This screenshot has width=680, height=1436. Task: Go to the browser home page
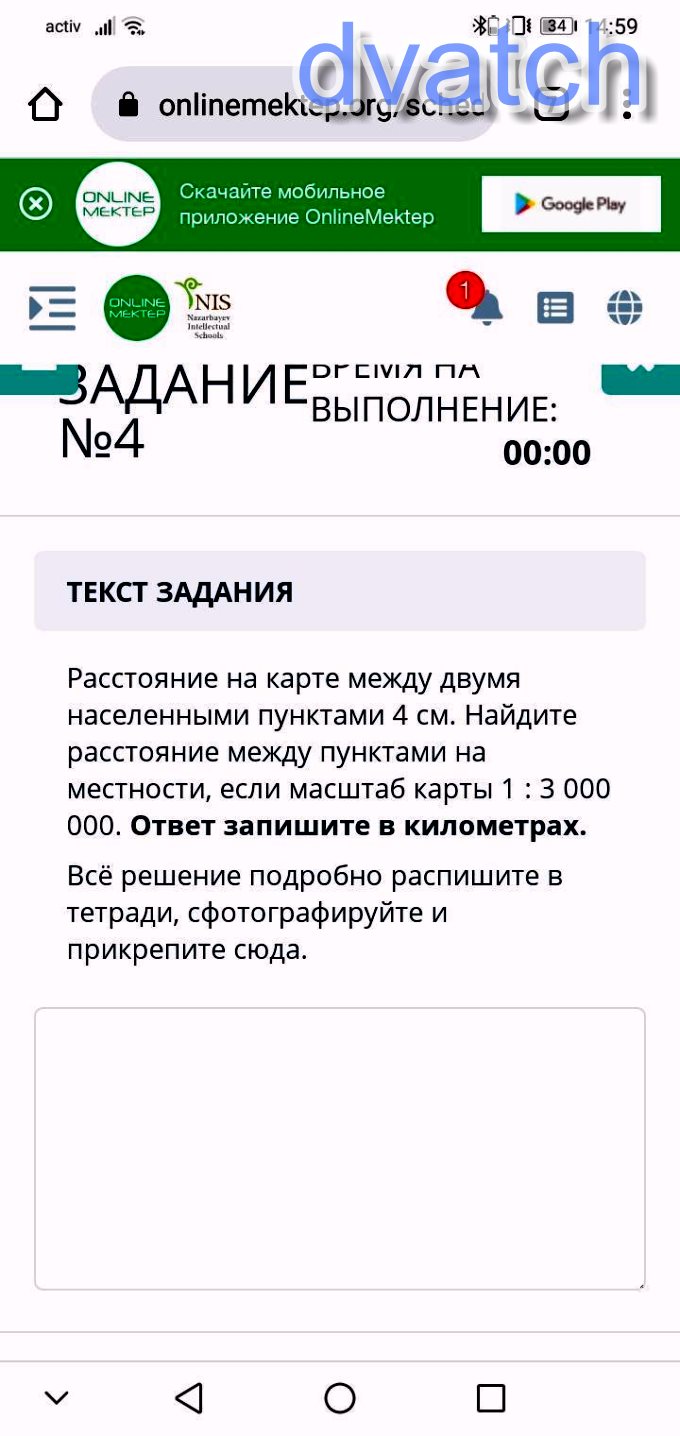(x=46, y=104)
